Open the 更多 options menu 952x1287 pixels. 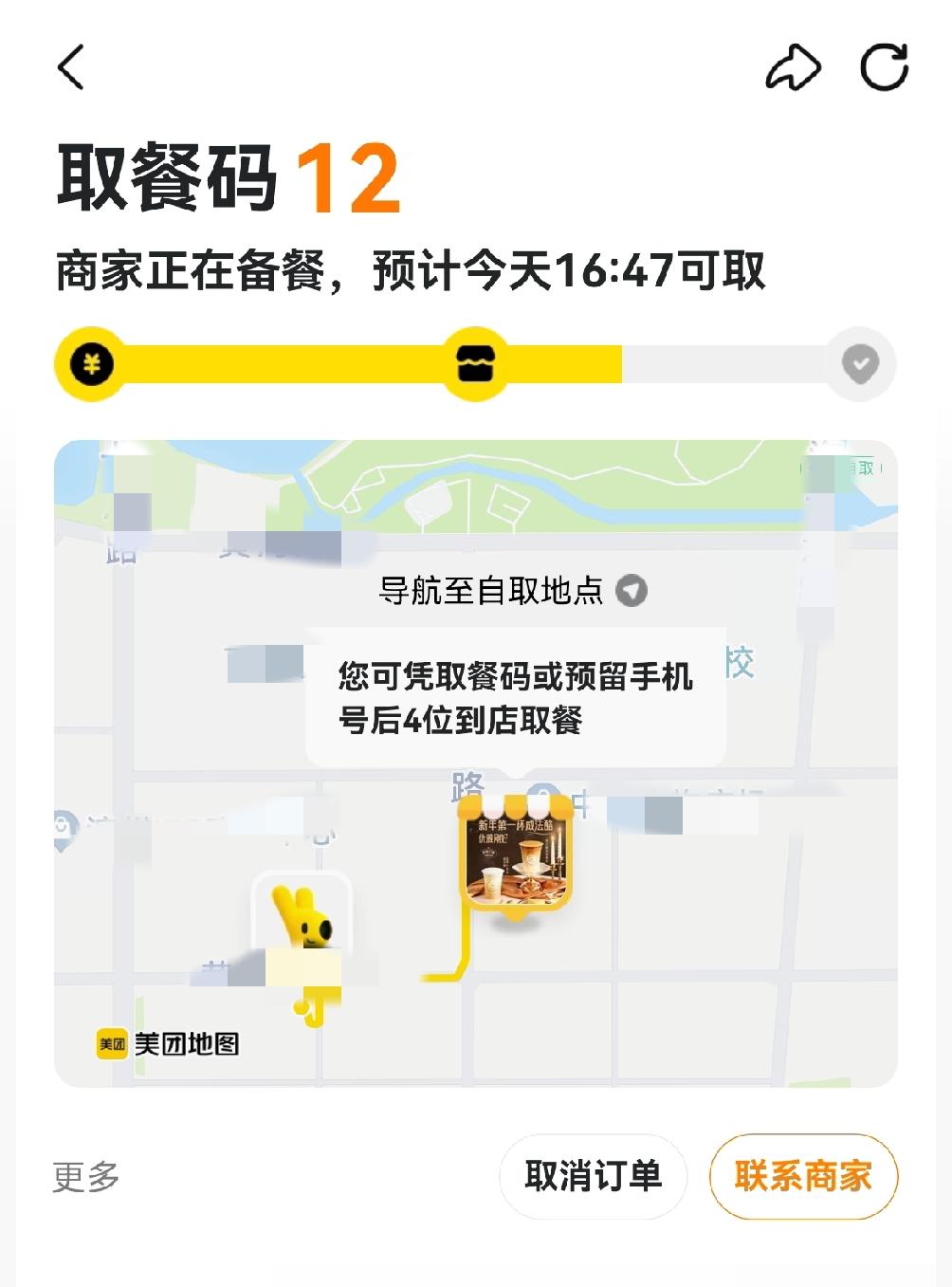86,1176
